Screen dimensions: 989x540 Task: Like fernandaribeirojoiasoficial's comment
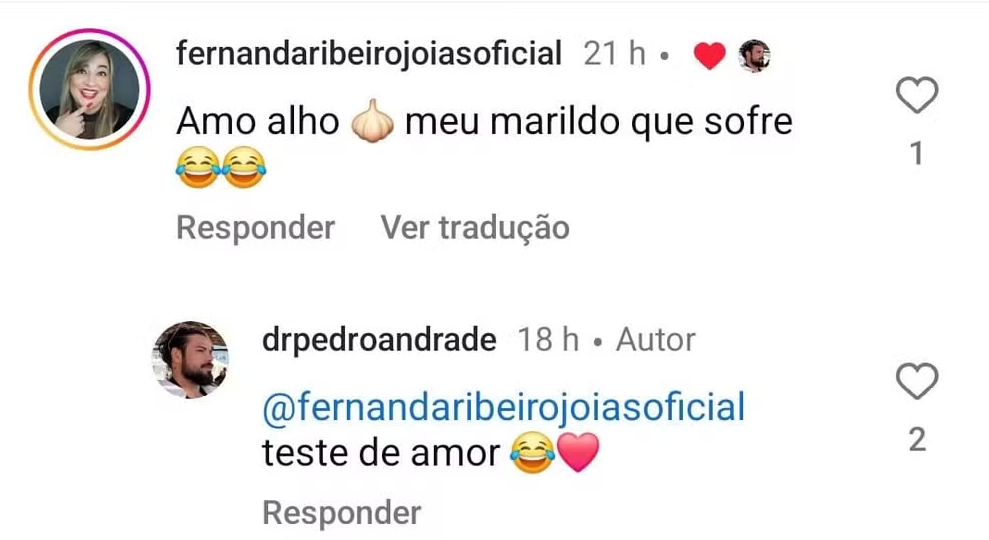[917, 97]
